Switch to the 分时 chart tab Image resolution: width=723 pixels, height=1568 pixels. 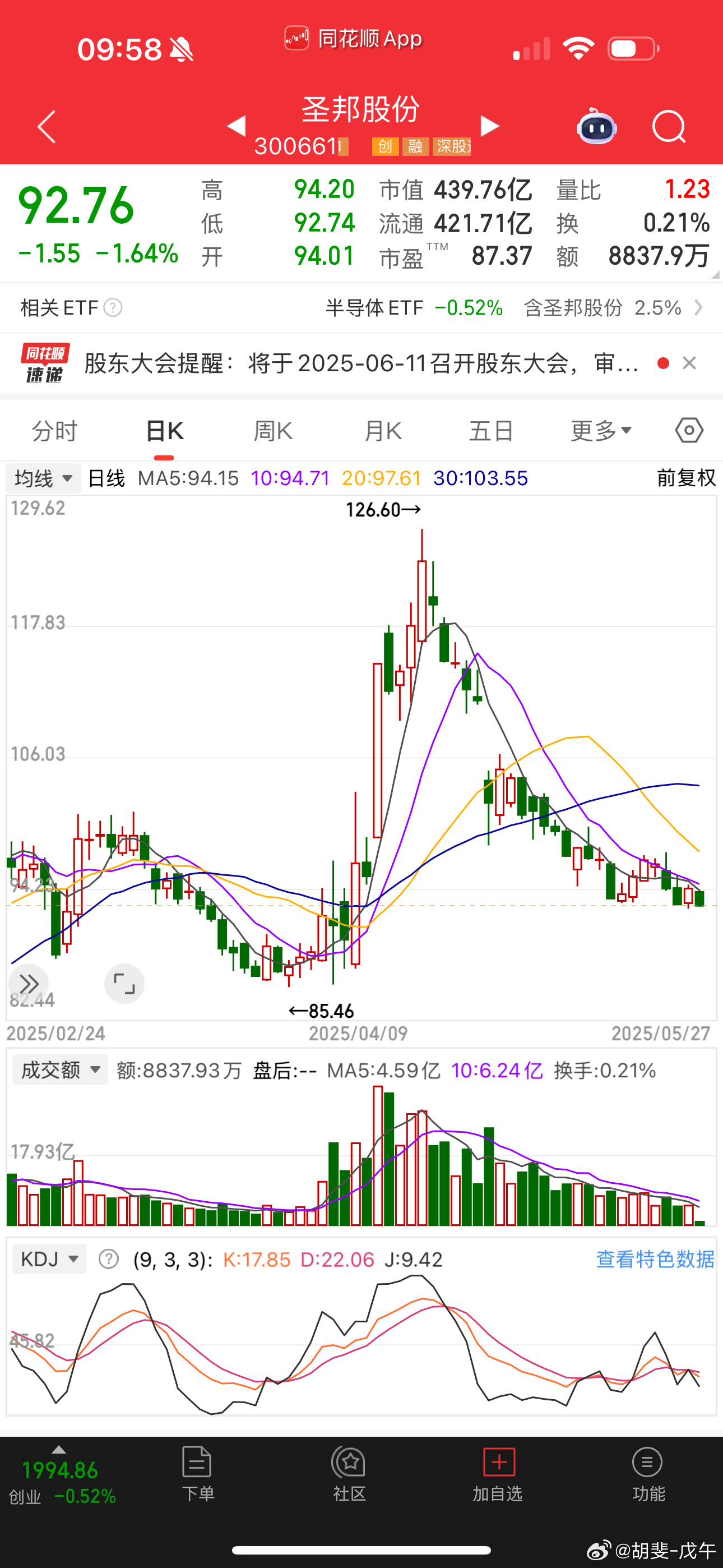[x=55, y=431]
